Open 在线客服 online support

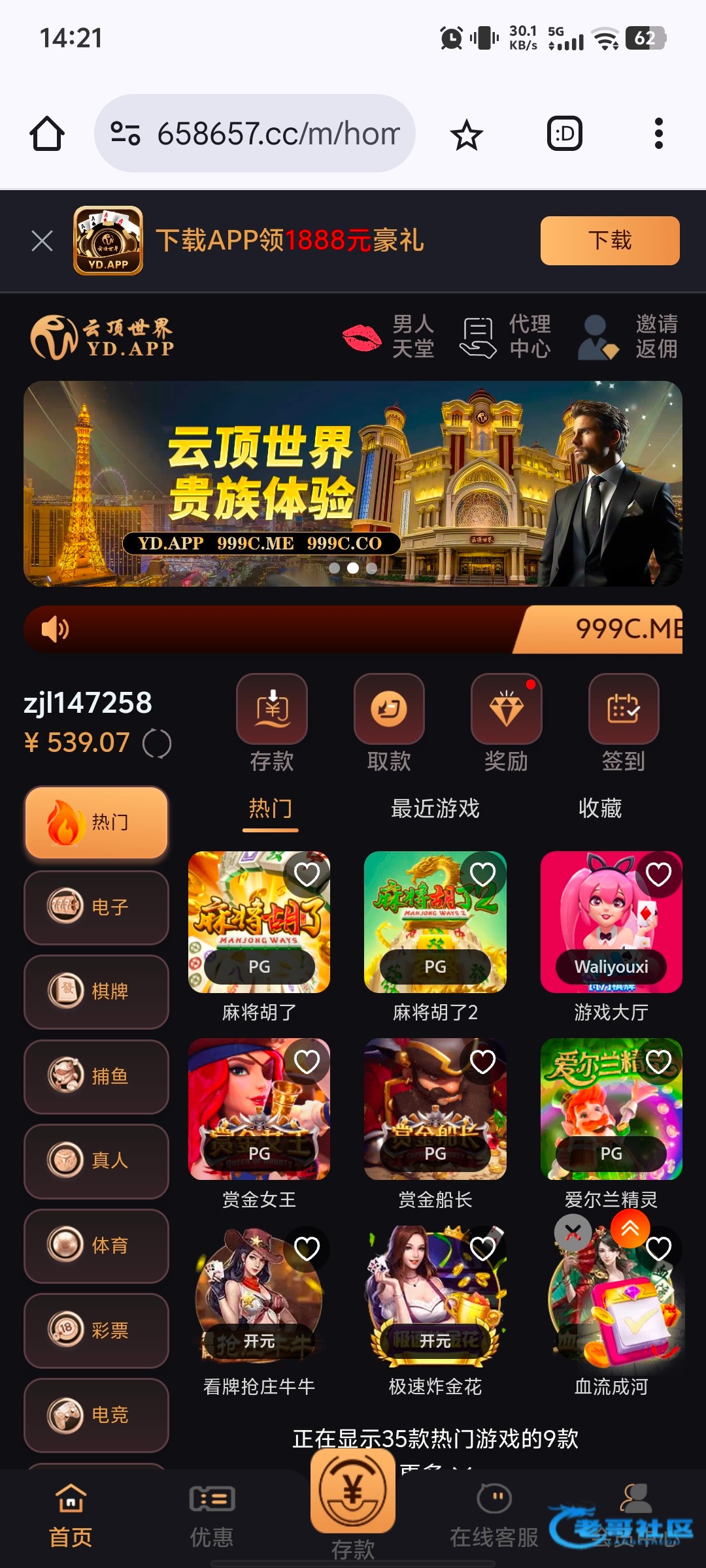494,1516
